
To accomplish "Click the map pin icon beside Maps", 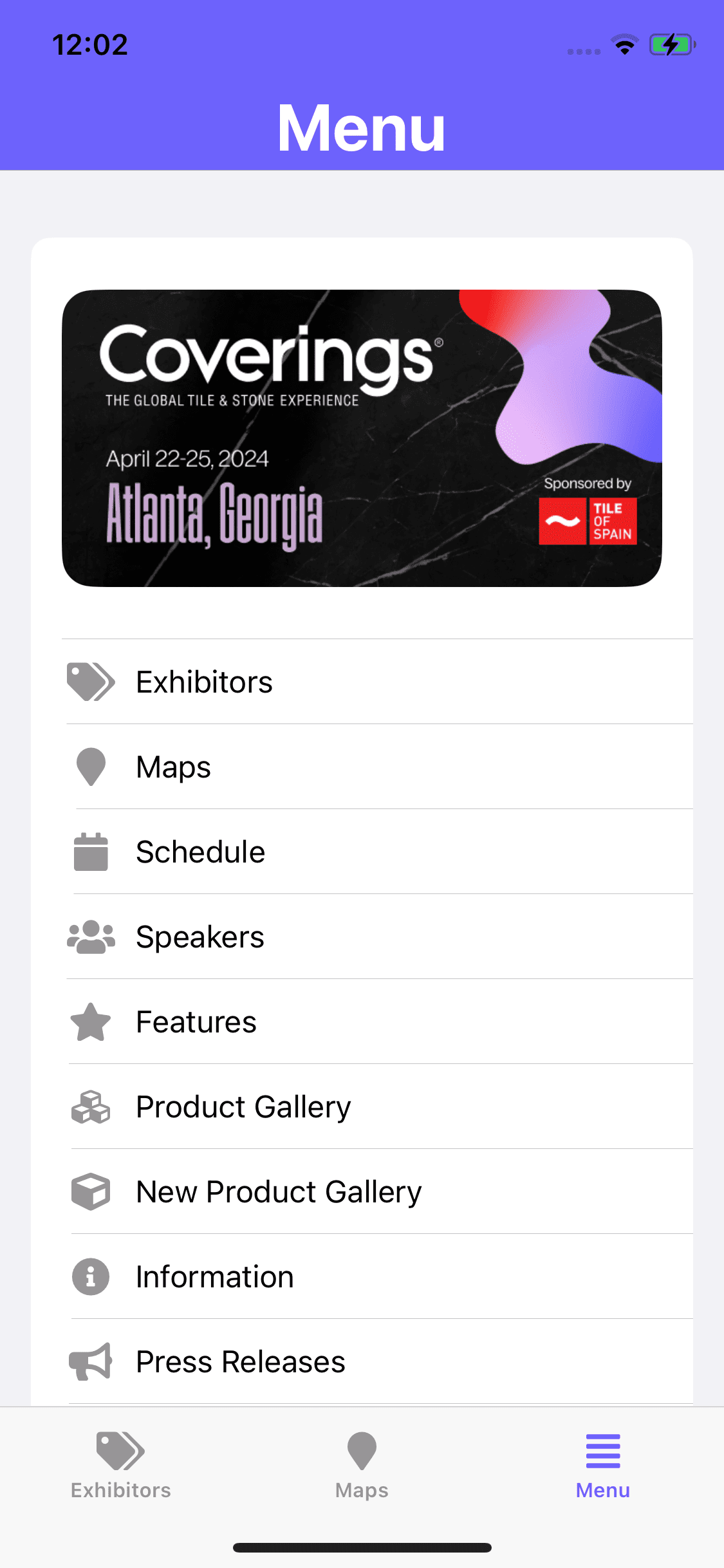I will pos(91,767).
